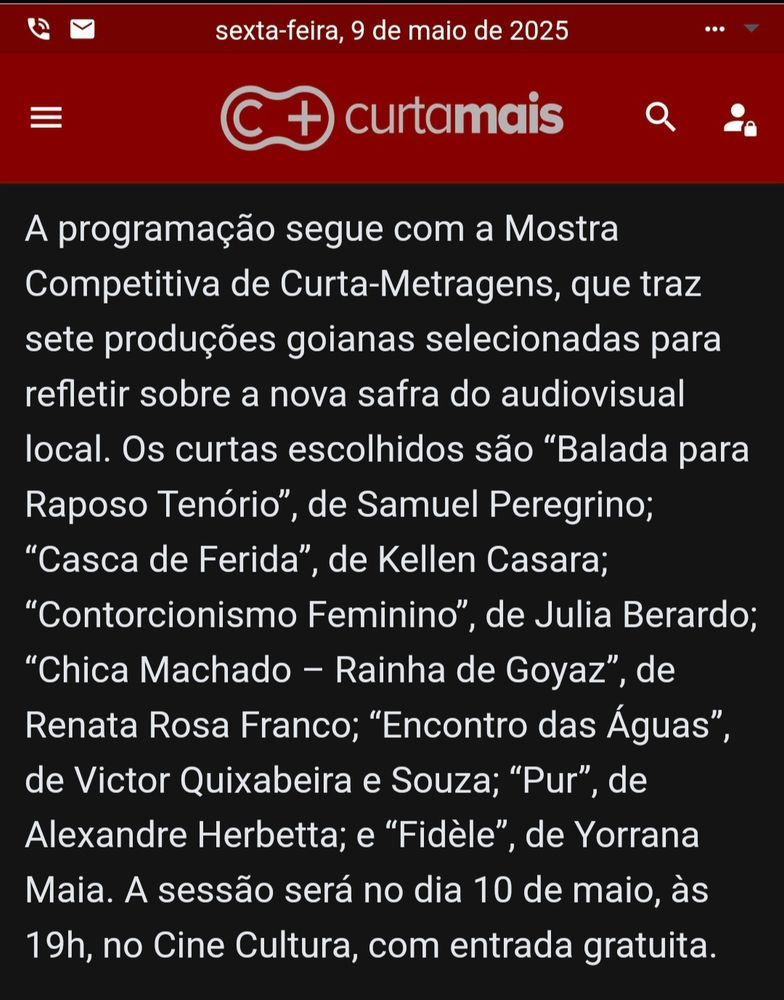
Task: Tap the phone contact icon
Action: coord(39,30)
